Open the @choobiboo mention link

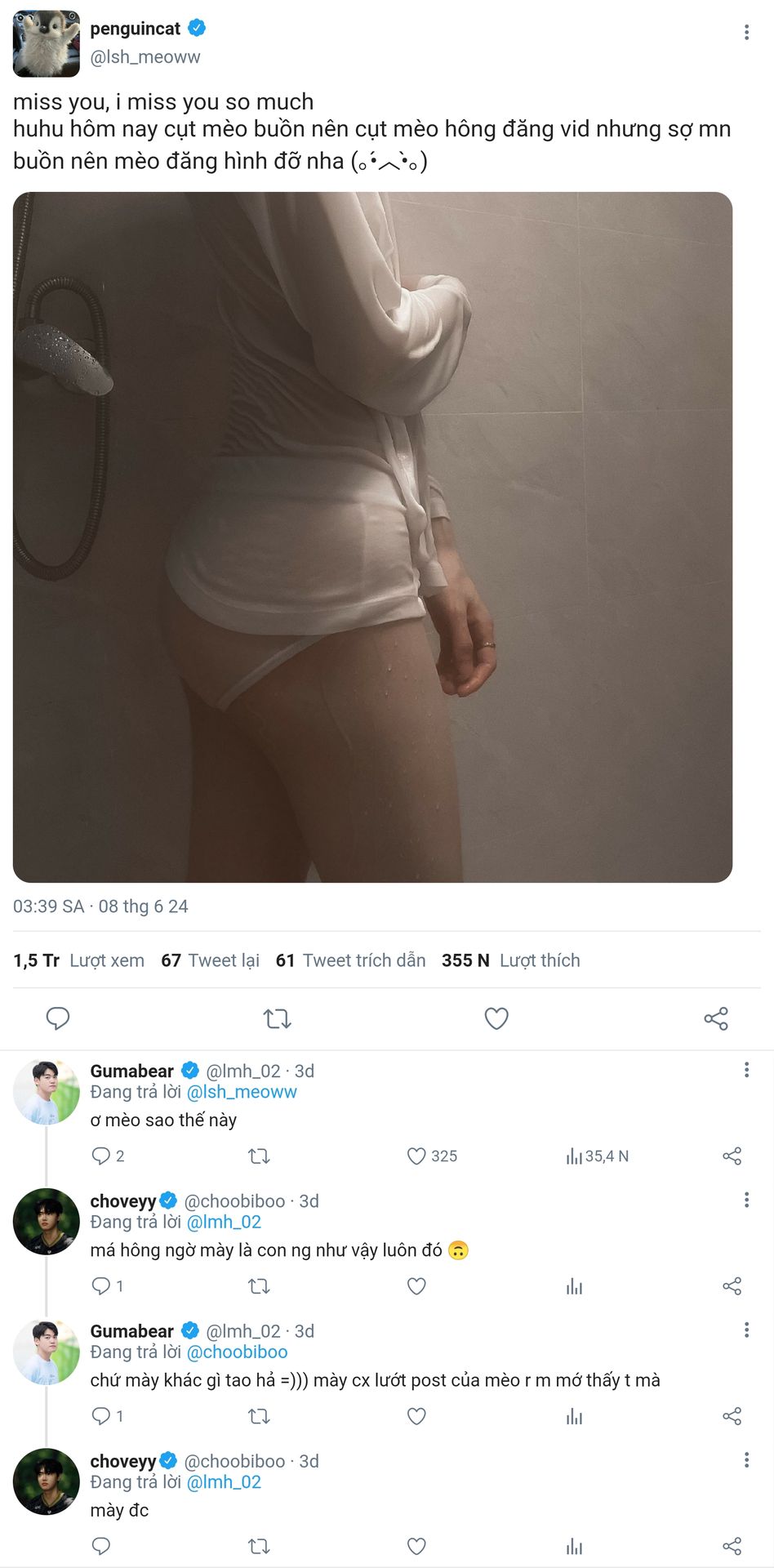237,1352
